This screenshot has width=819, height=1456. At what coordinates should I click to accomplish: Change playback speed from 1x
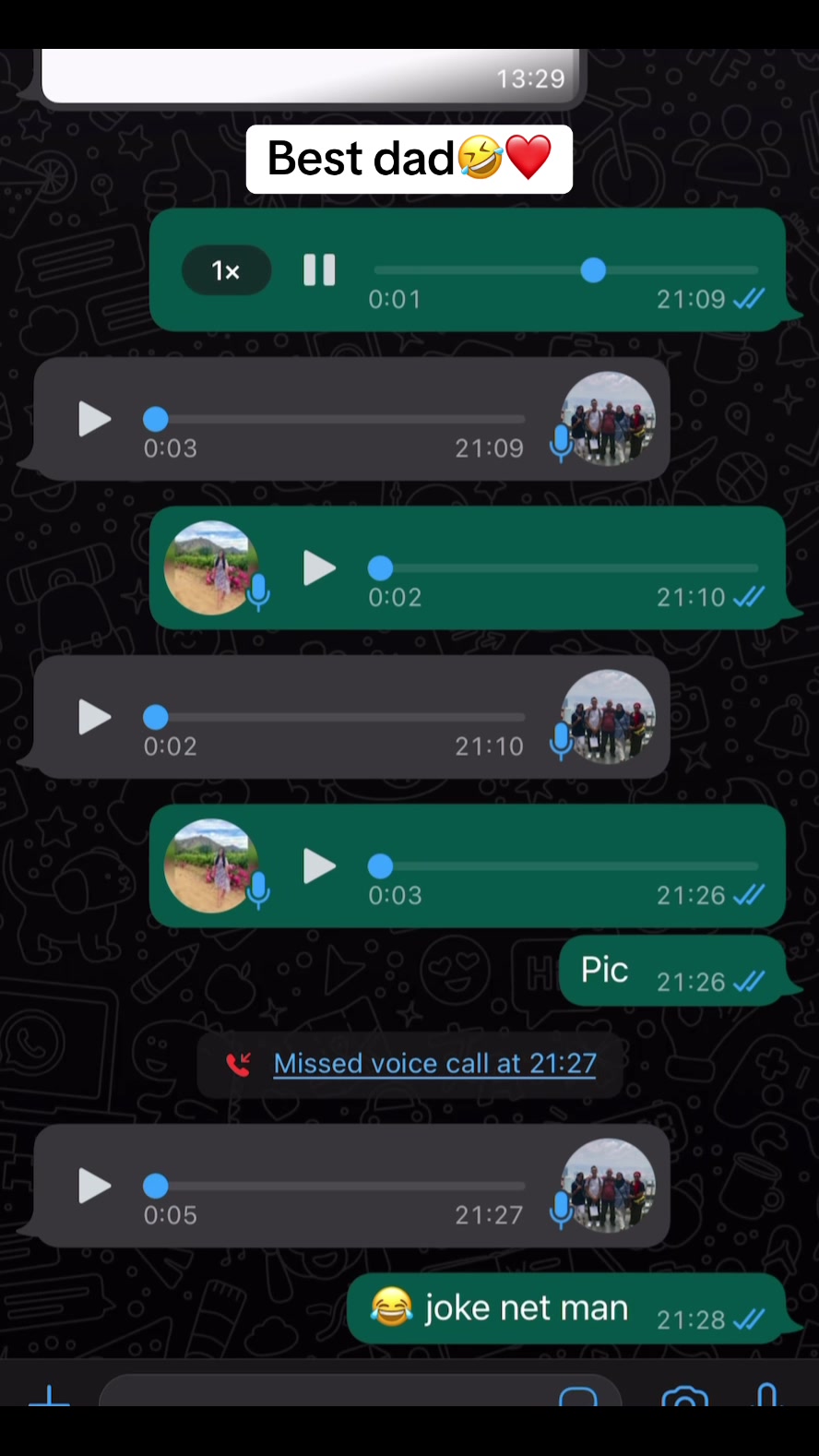coord(226,270)
